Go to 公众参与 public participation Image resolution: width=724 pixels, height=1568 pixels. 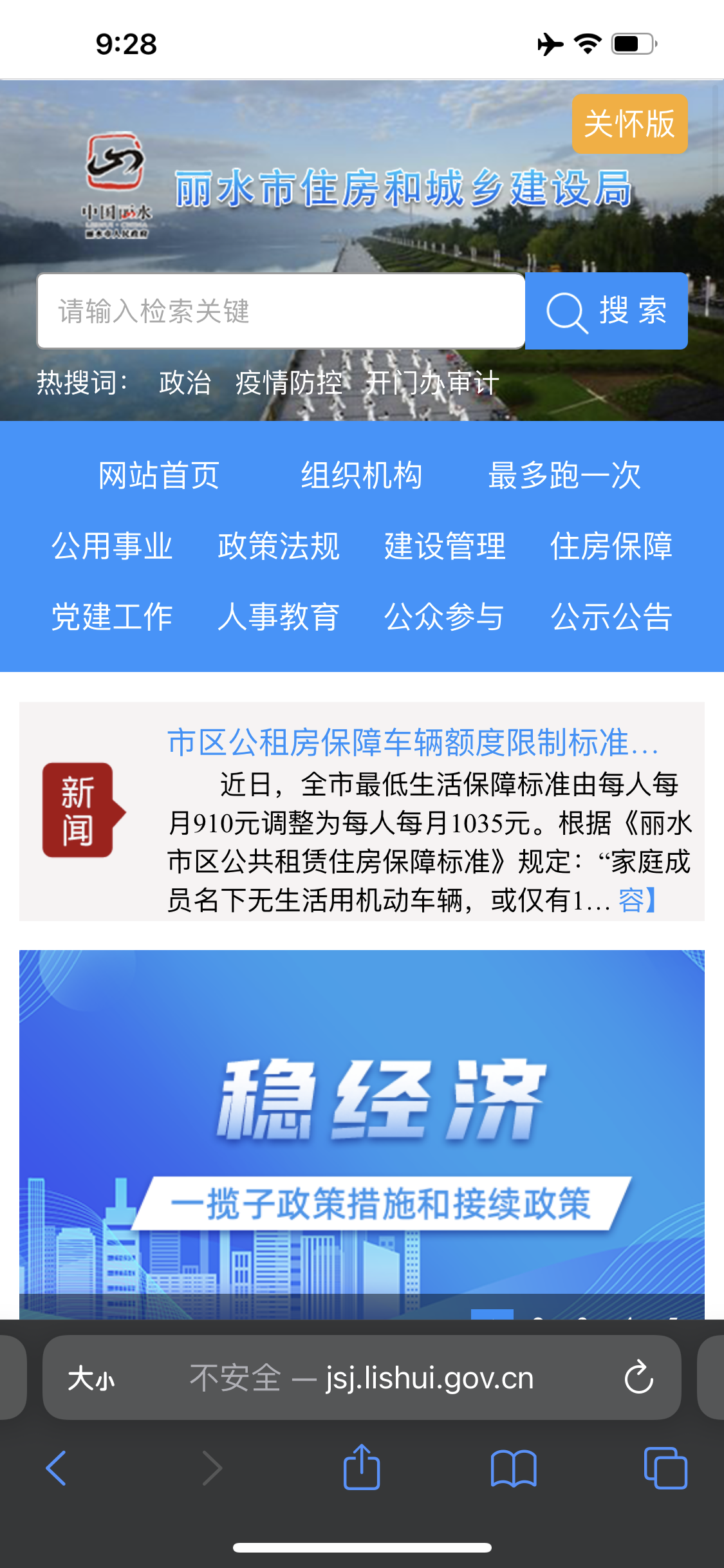tap(445, 617)
